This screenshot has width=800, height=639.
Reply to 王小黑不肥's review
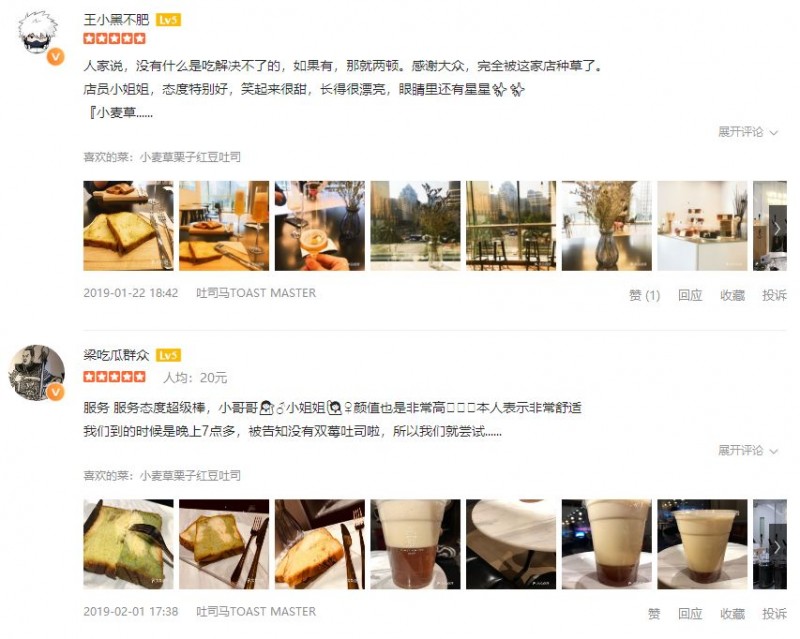pos(690,295)
